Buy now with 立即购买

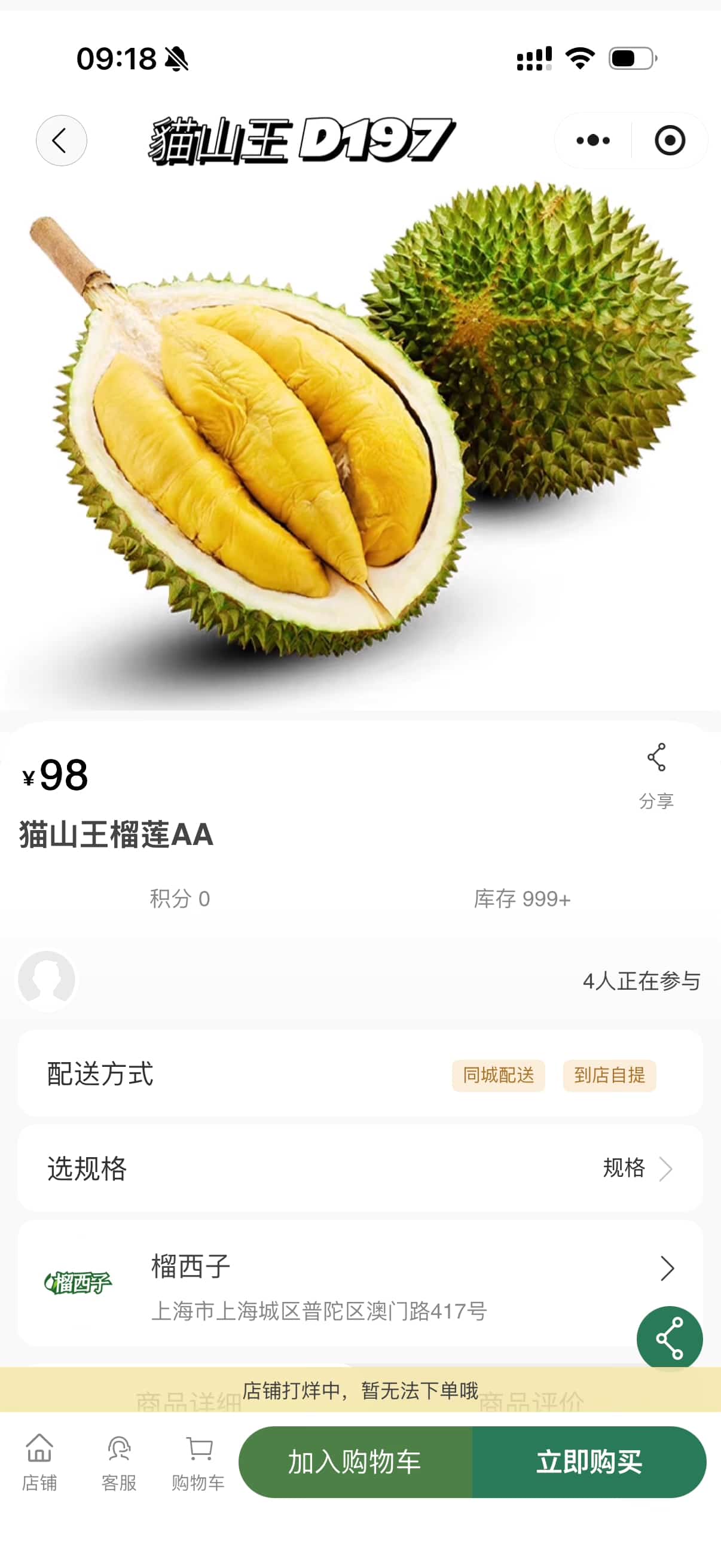click(x=589, y=1462)
